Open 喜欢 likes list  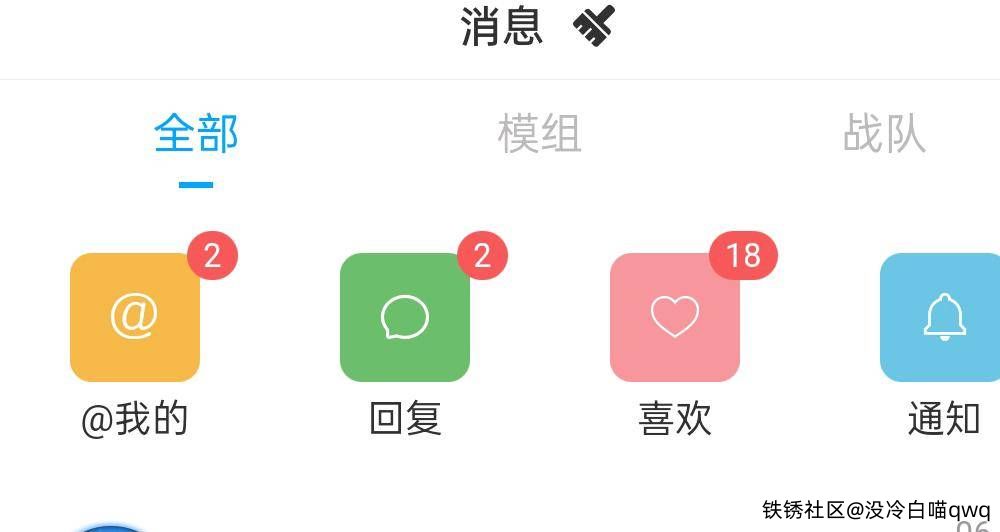click(675, 318)
